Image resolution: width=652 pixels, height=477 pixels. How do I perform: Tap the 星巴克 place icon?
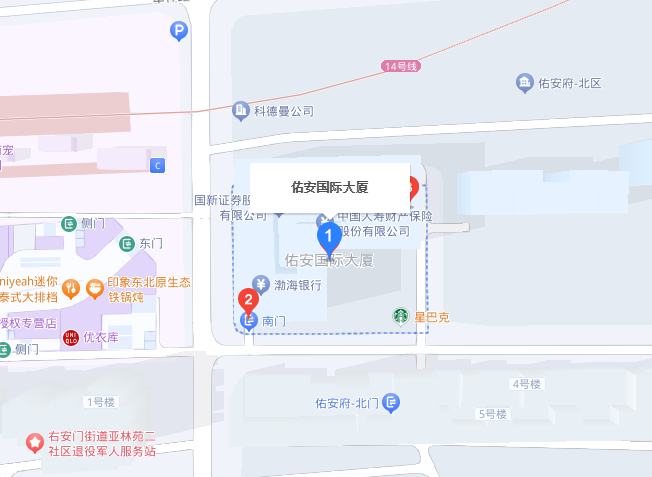[401, 316]
